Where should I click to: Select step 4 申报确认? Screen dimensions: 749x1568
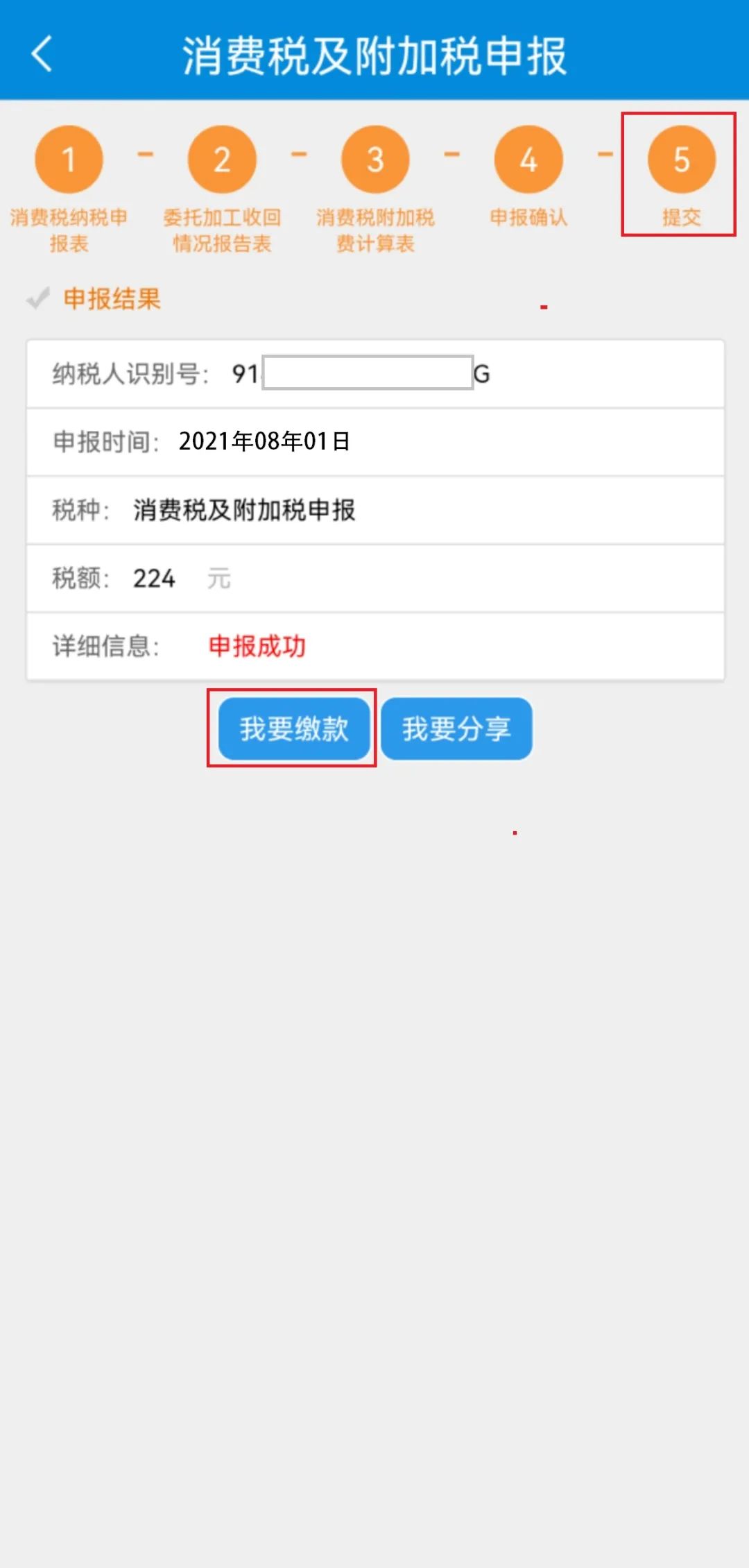[528, 177]
